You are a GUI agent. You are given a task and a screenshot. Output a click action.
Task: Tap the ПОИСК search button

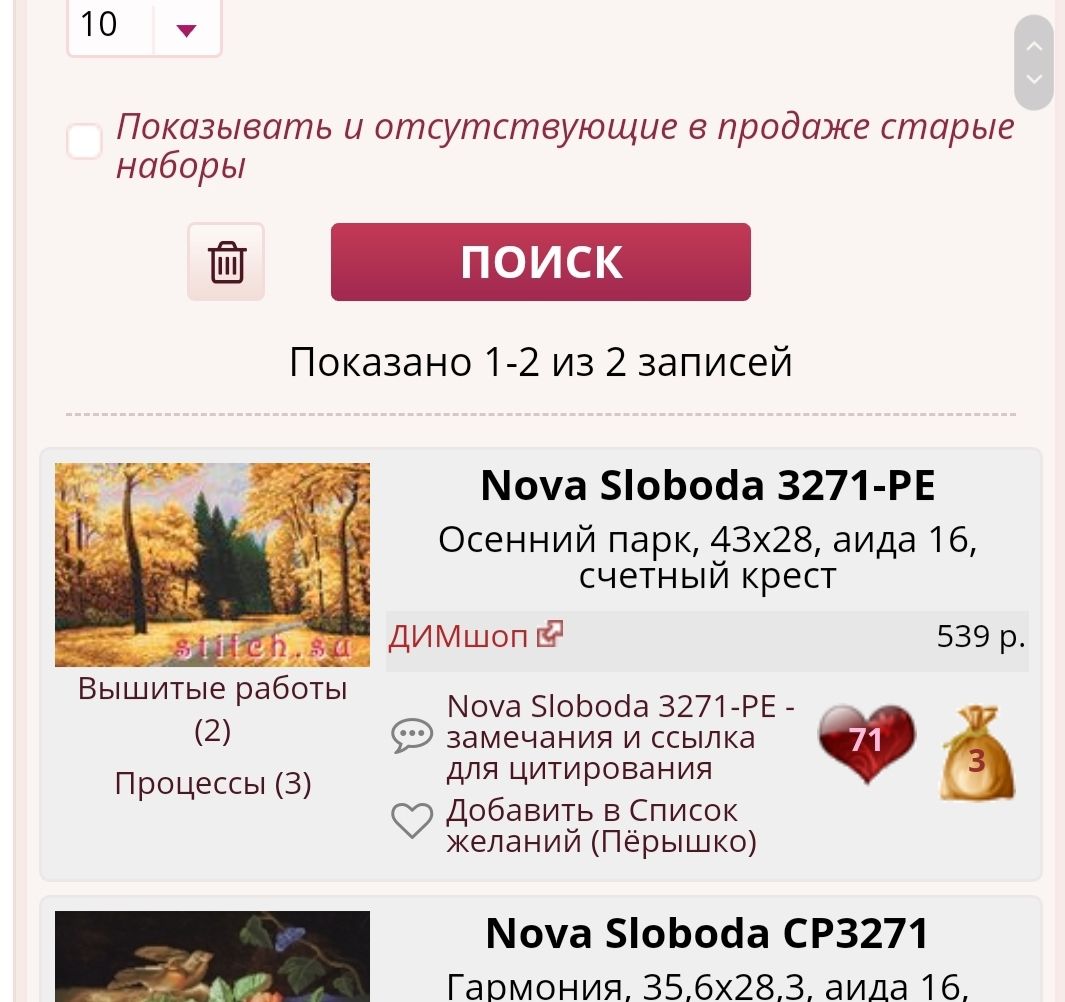click(540, 262)
